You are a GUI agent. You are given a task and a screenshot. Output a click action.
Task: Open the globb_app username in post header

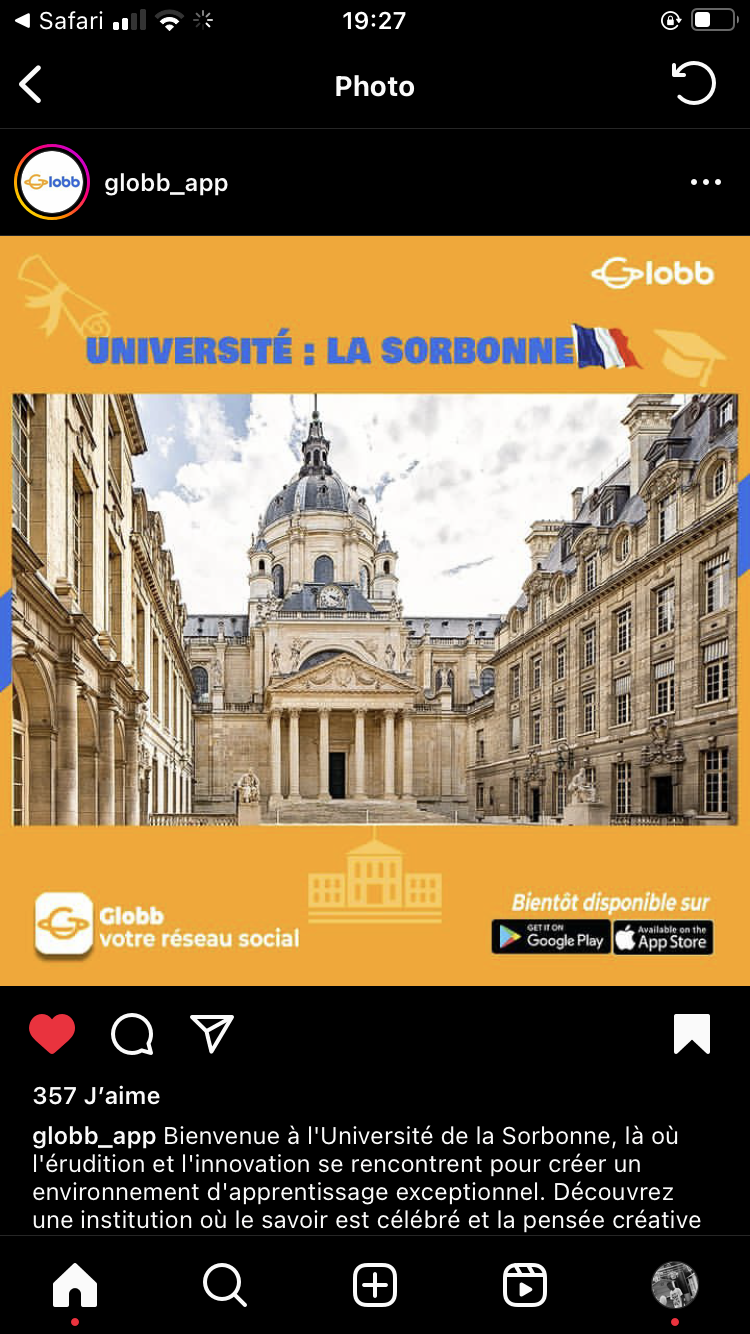[166, 183]
